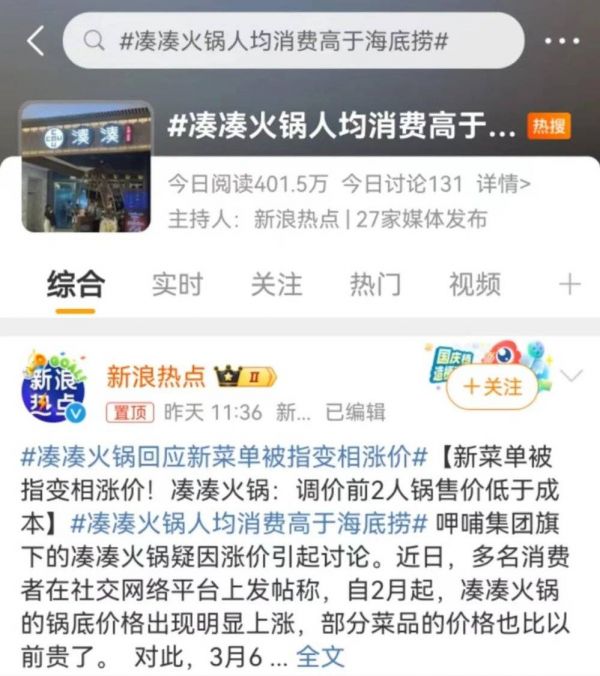
Task: Open the 凑凑 topic cover image
Action: (x=87, y=166)
